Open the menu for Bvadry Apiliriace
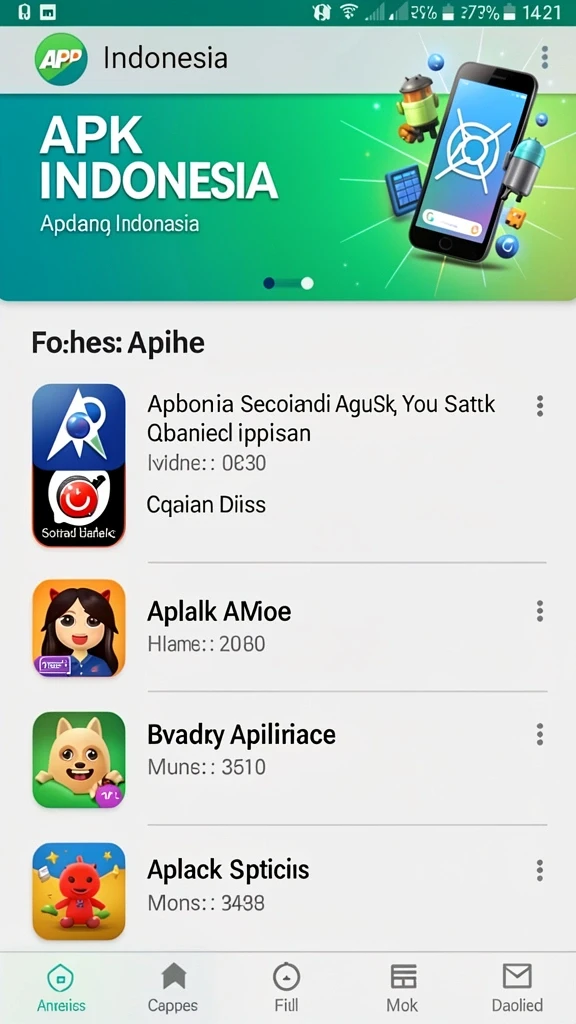 click(x=539, y=734)
